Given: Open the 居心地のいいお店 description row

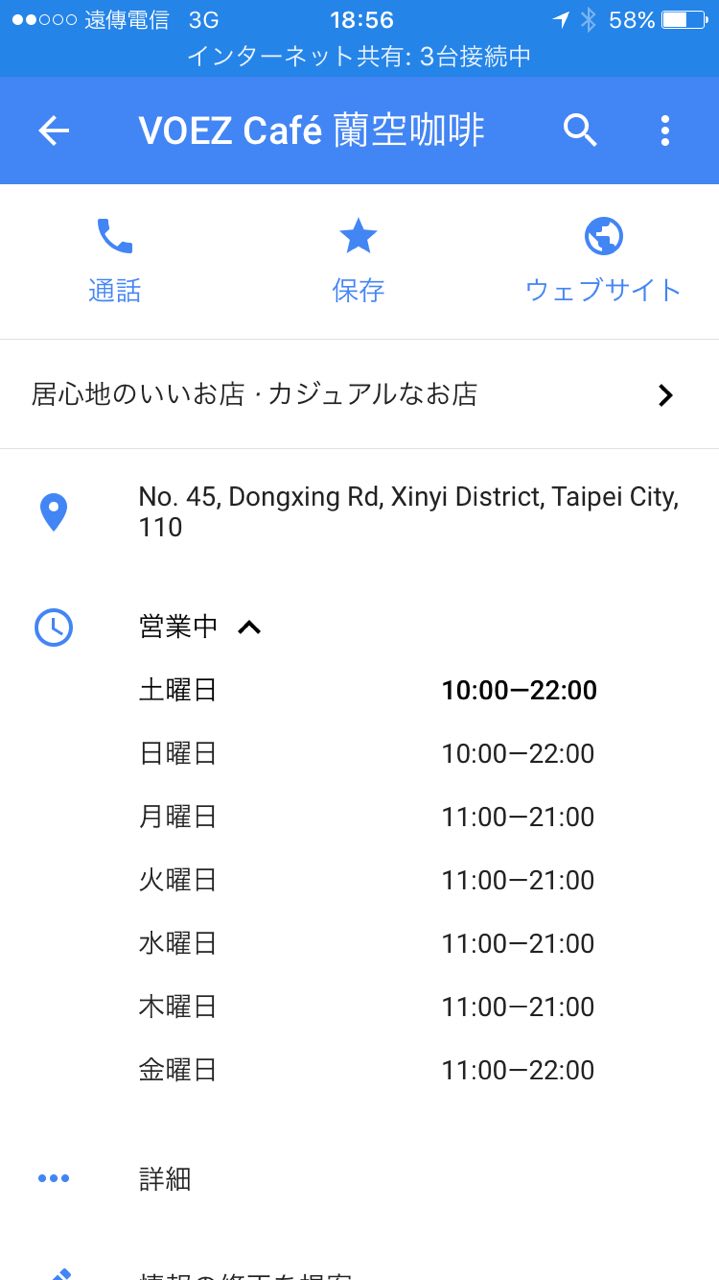Looking at the screenshot, I should click(x=358, y=395).
